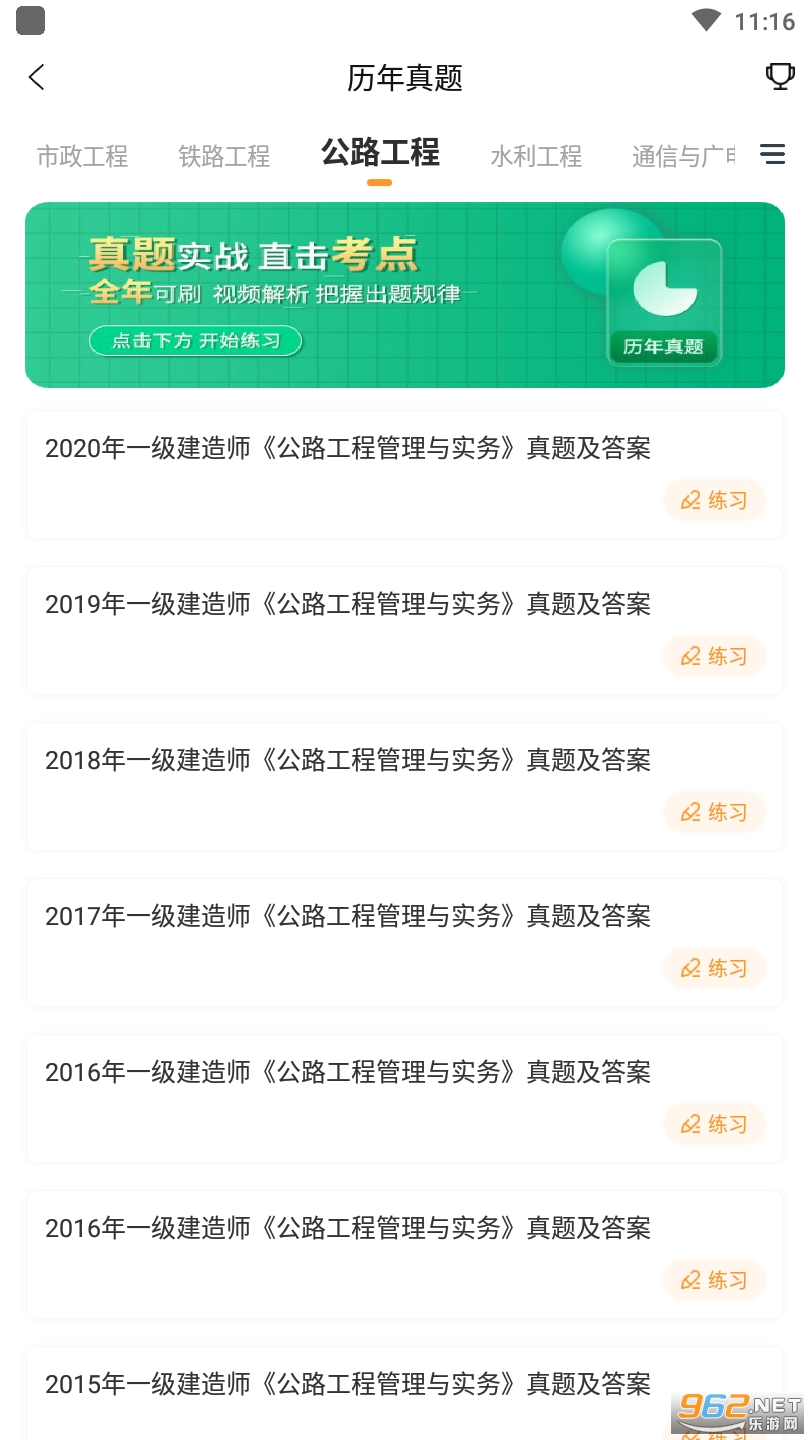Viewport: 810px width, 1440px height.
Task: Switch to the 市政工程 tab
Action: (x=82, y=156)
